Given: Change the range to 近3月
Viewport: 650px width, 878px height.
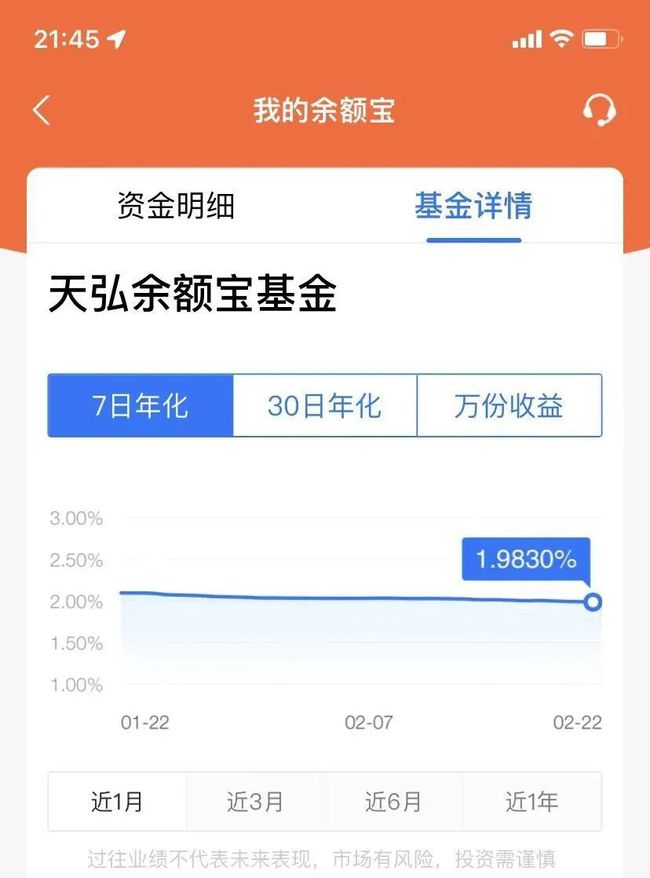Looking at the screenshot, I should coord(255,801).
